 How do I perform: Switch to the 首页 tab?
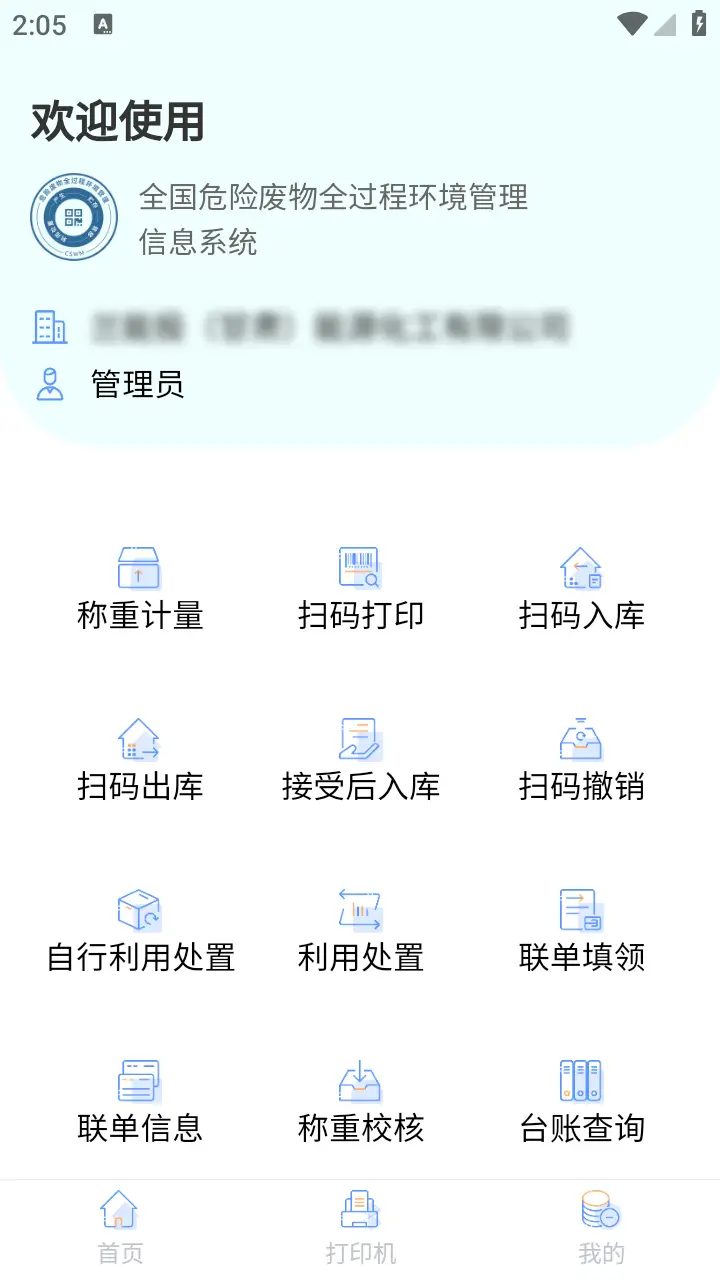(120, 1228)
